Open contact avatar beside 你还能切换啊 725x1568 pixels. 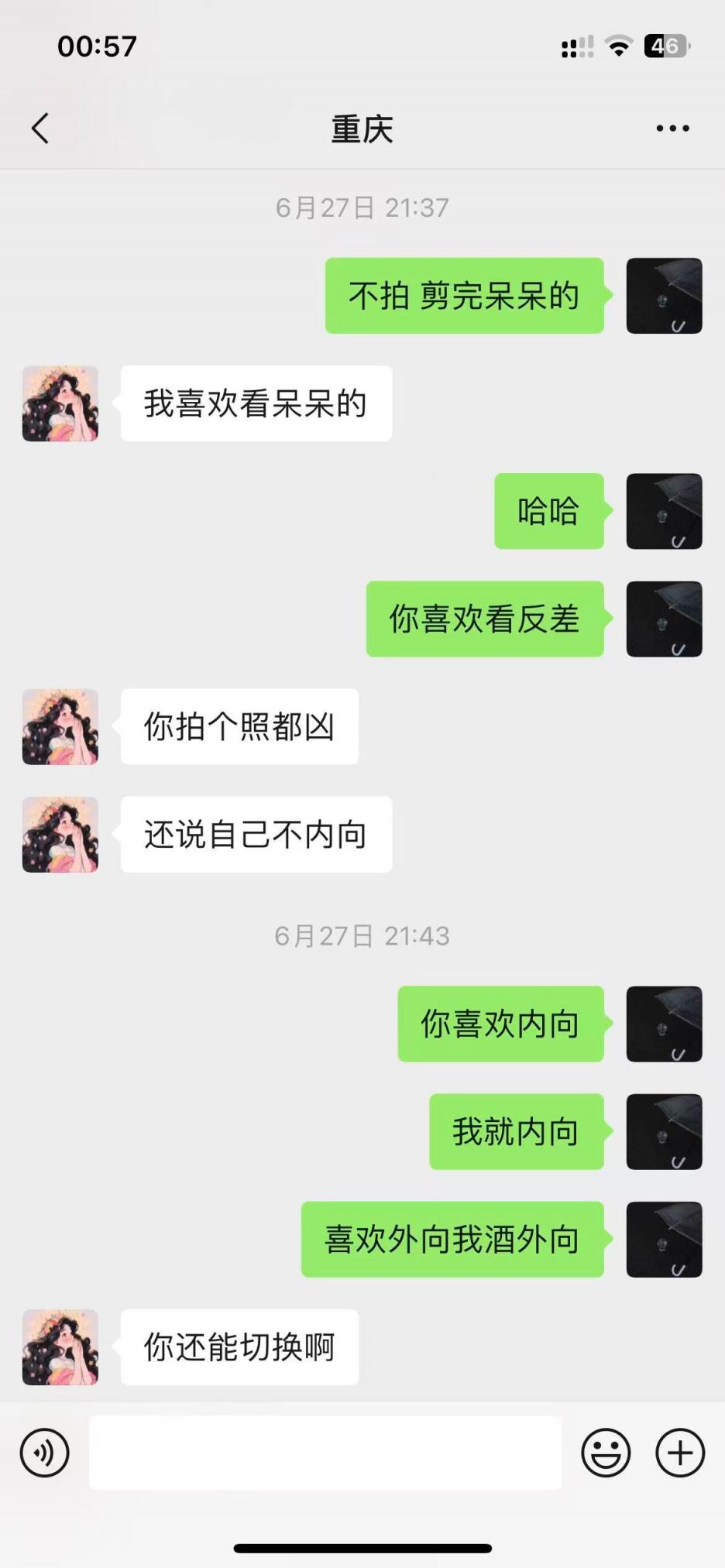point(60,1347)
